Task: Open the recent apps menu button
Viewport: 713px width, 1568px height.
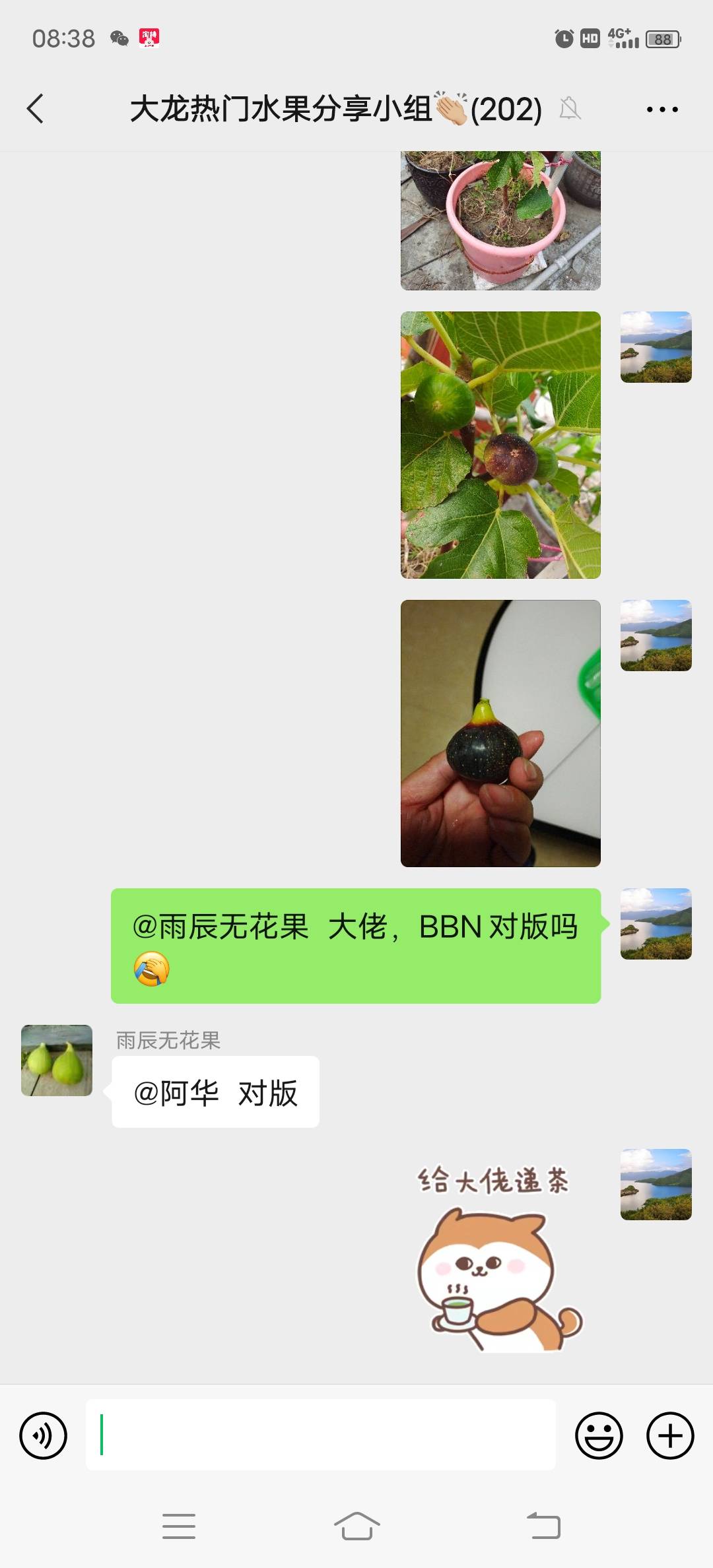Action: click(x=179, y=1526)
